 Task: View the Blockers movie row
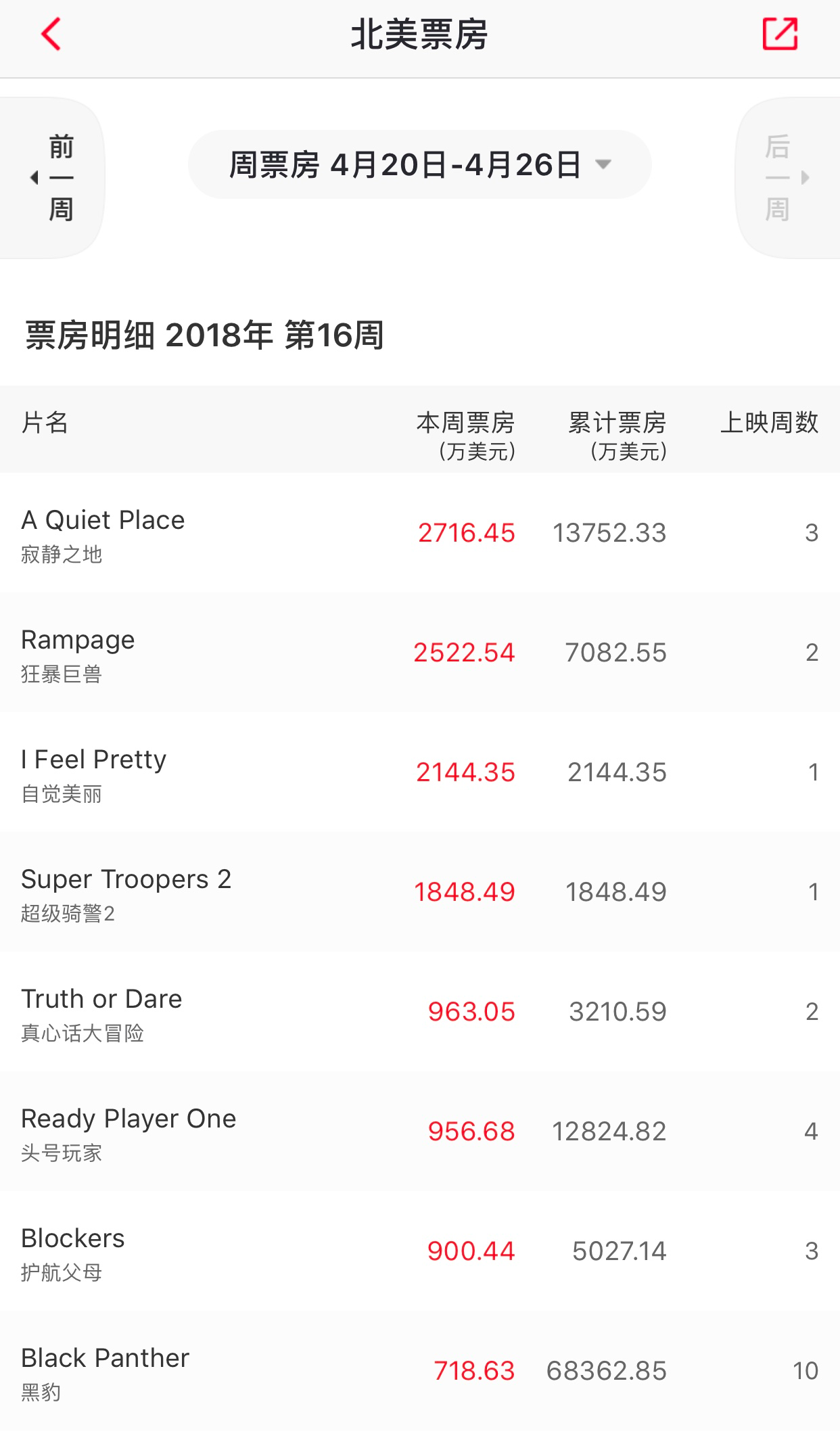[x=419, y=1251]
